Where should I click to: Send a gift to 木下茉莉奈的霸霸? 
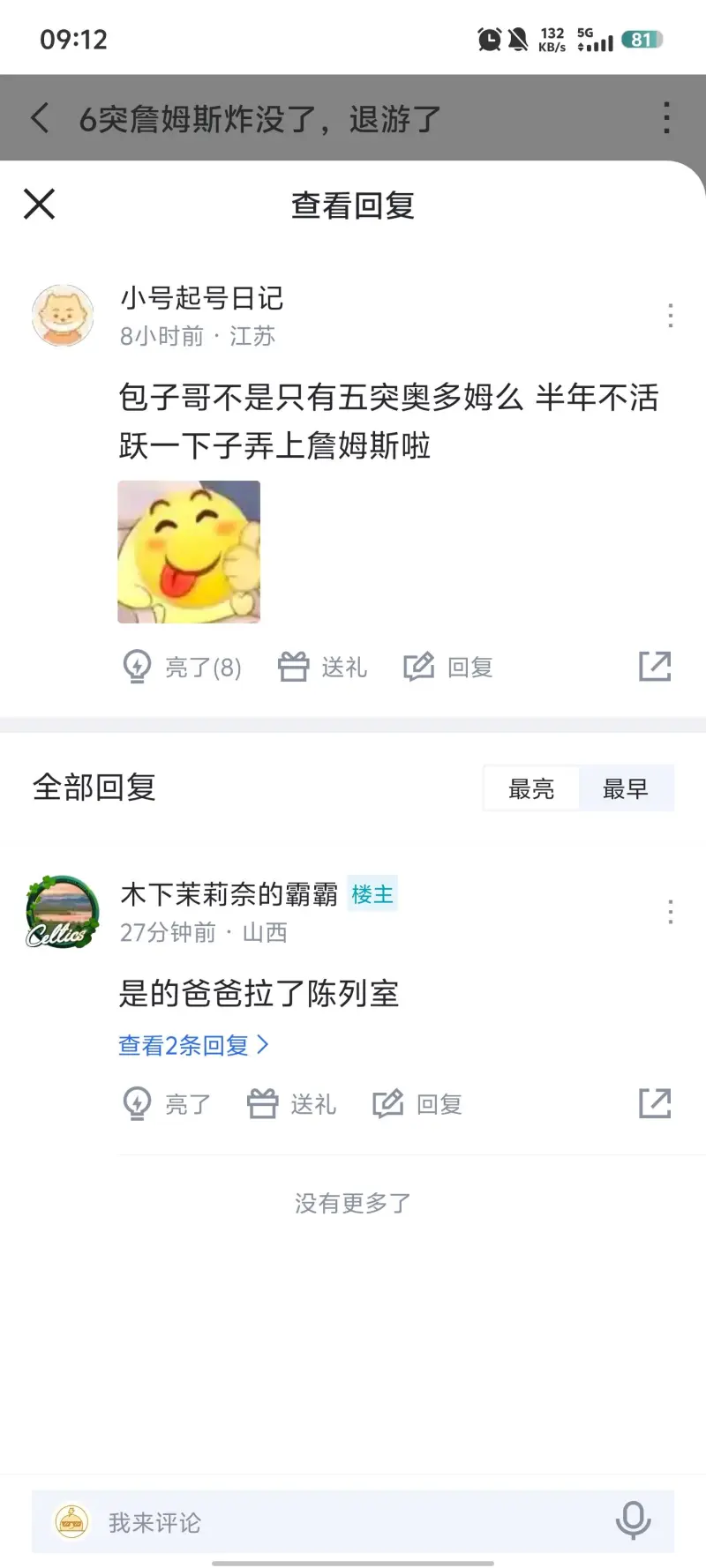(291, 1103)
